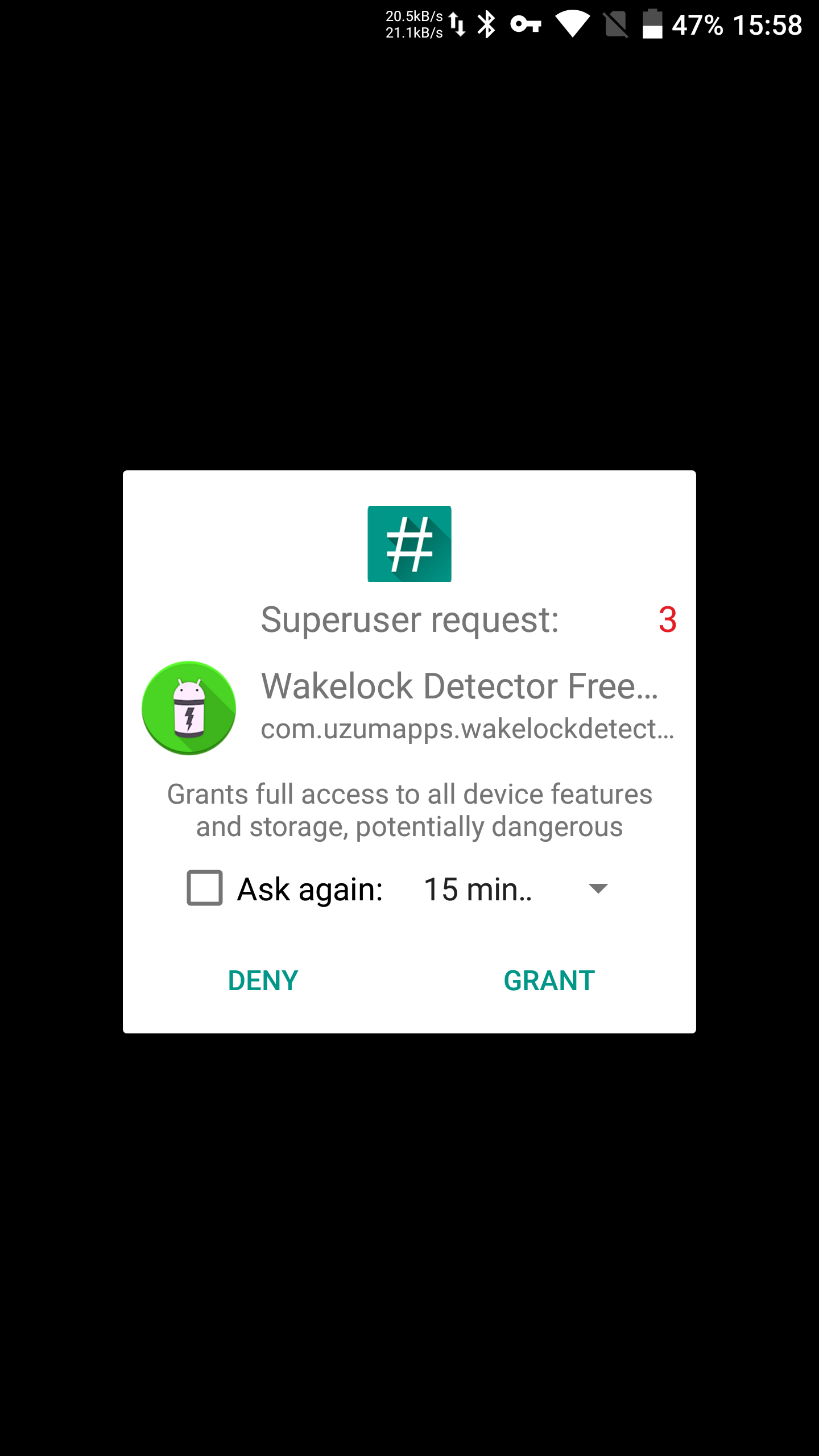
Task: Deny the superuser request
Action: tap(263, 981)
